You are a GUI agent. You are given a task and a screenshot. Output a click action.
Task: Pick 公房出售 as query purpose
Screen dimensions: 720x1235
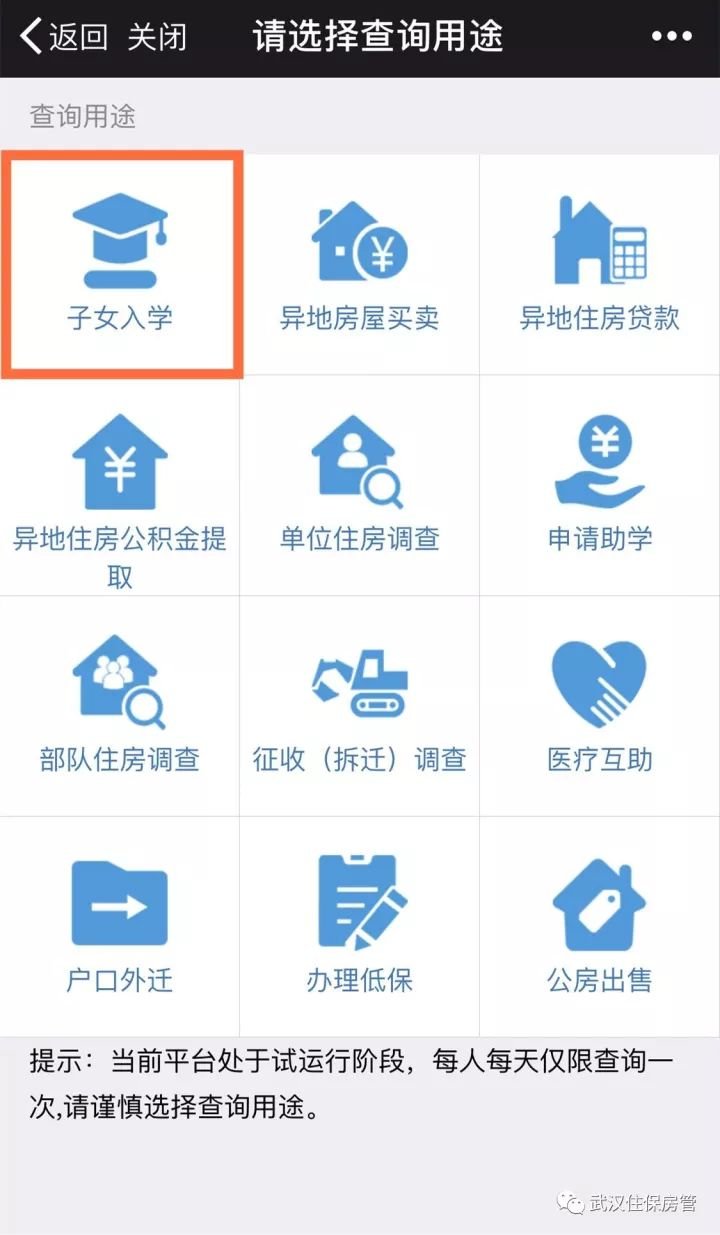(x=600, y=926)
